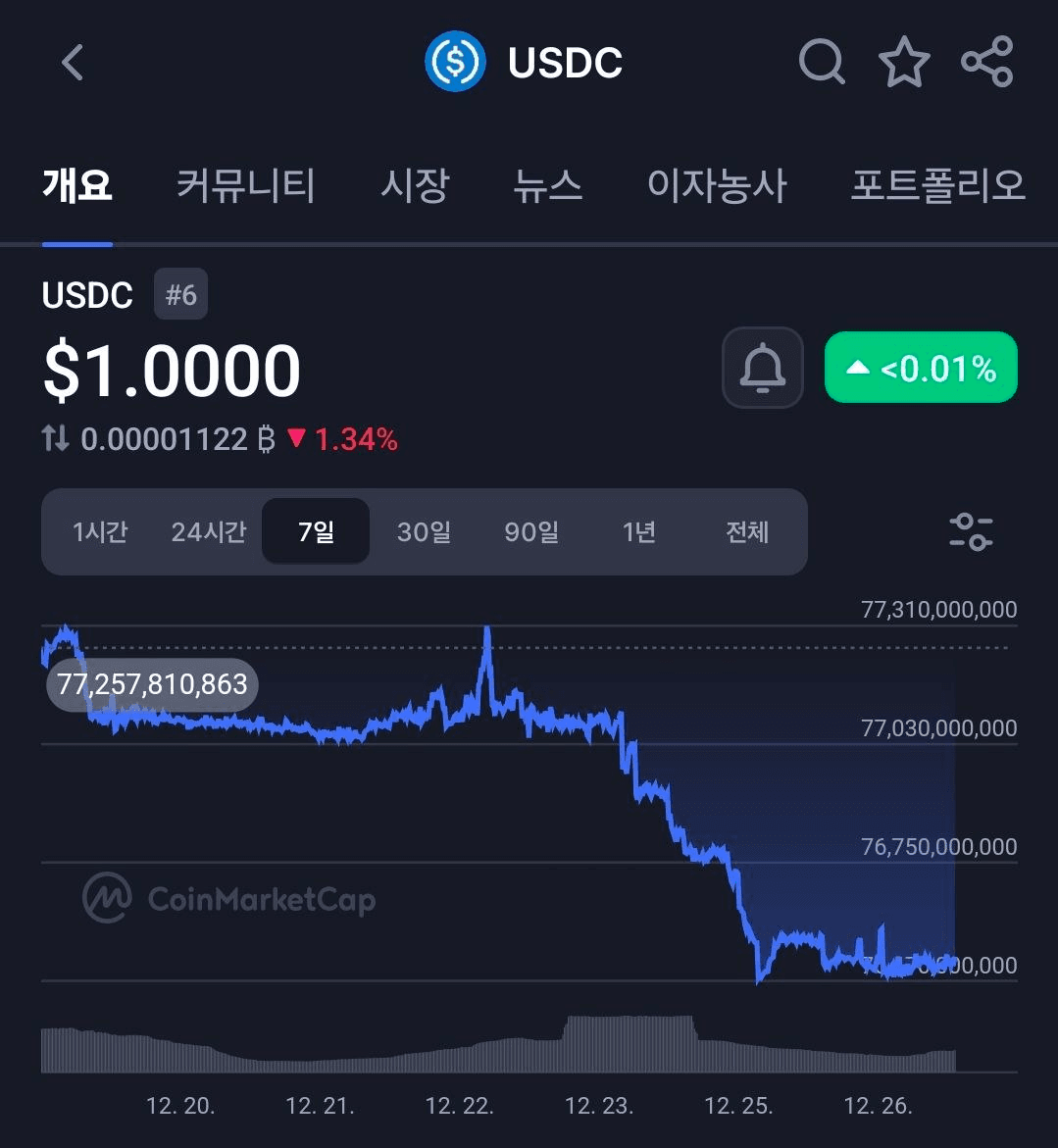Switch chart range to 24시간
This screenshot has width=1058, height=1148.
(208, 532)
